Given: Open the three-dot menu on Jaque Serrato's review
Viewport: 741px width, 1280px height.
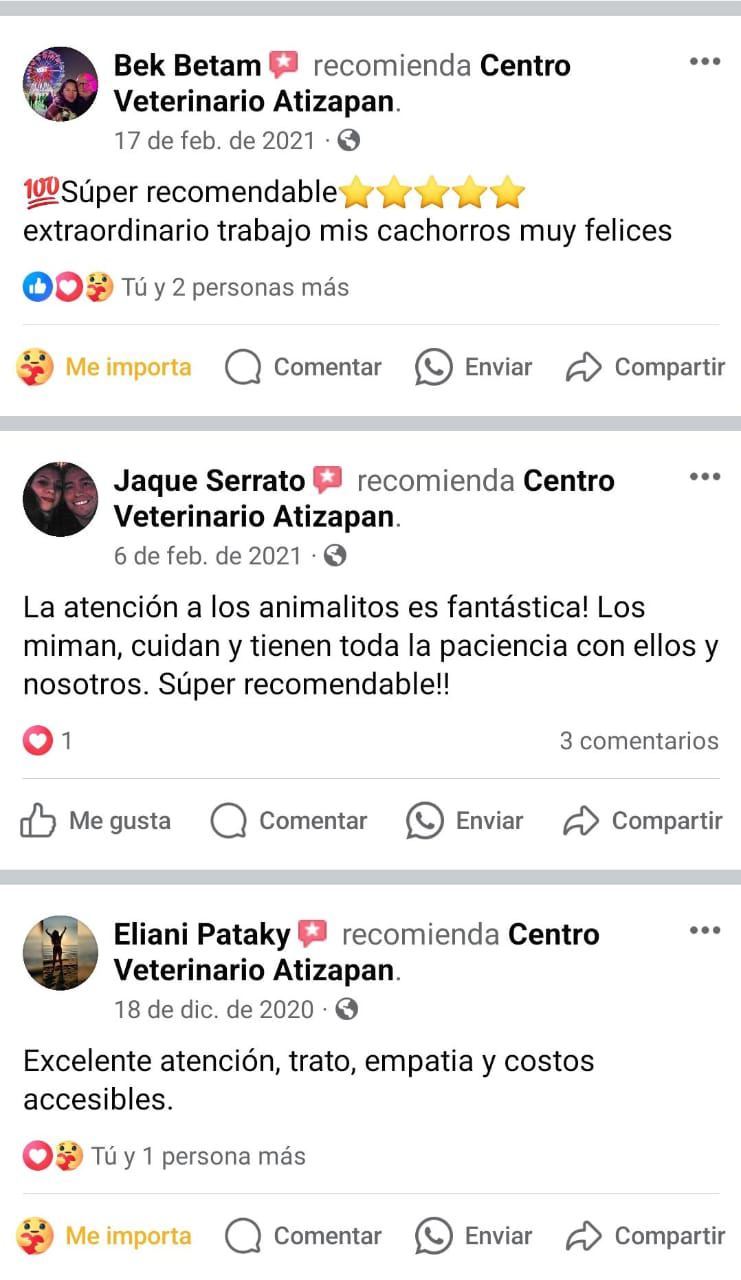Looking at the screenshot, I should tap(705, 476).
